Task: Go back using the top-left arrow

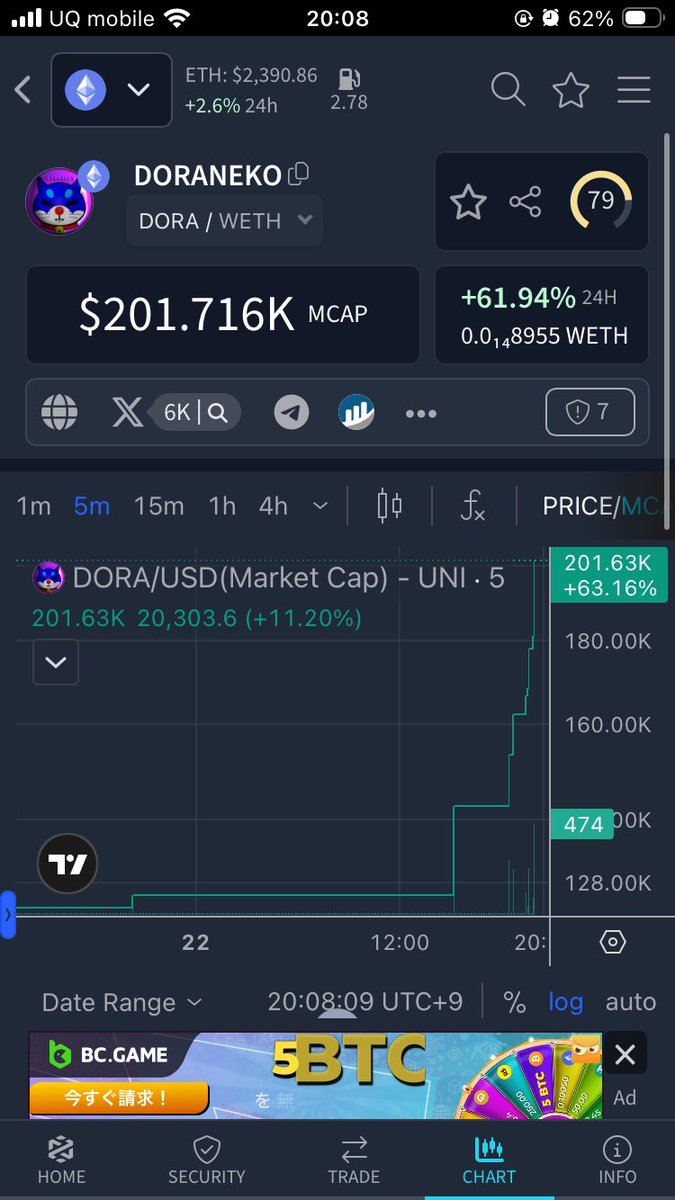Action: coord(23,90)
